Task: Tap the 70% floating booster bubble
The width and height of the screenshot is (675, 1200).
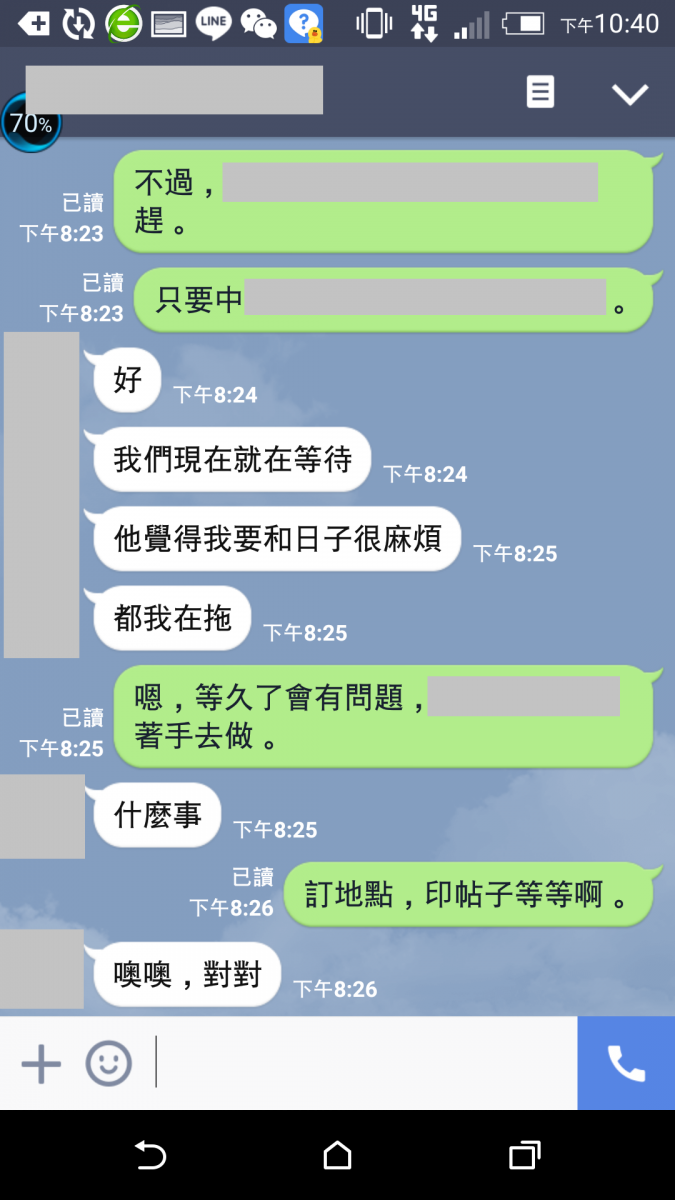Action: (30, 124)
